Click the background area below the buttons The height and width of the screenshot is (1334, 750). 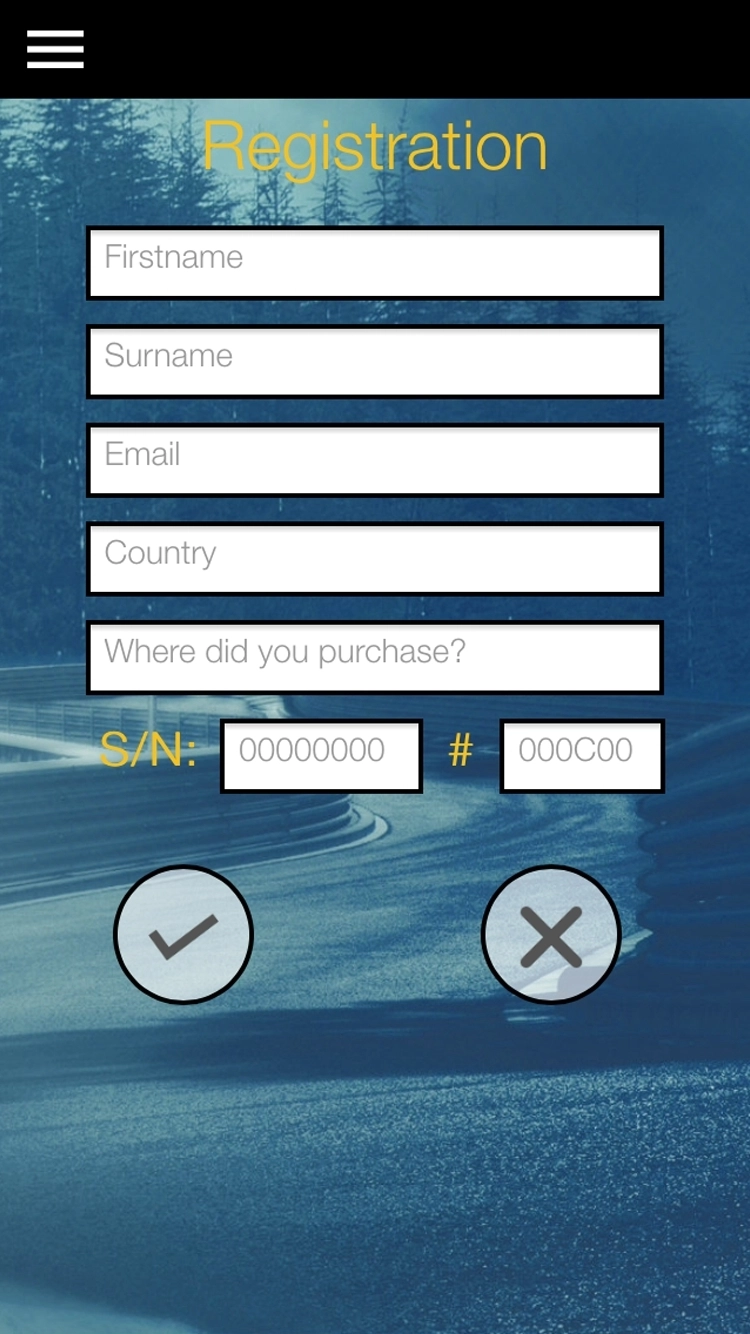point(375,1150)
